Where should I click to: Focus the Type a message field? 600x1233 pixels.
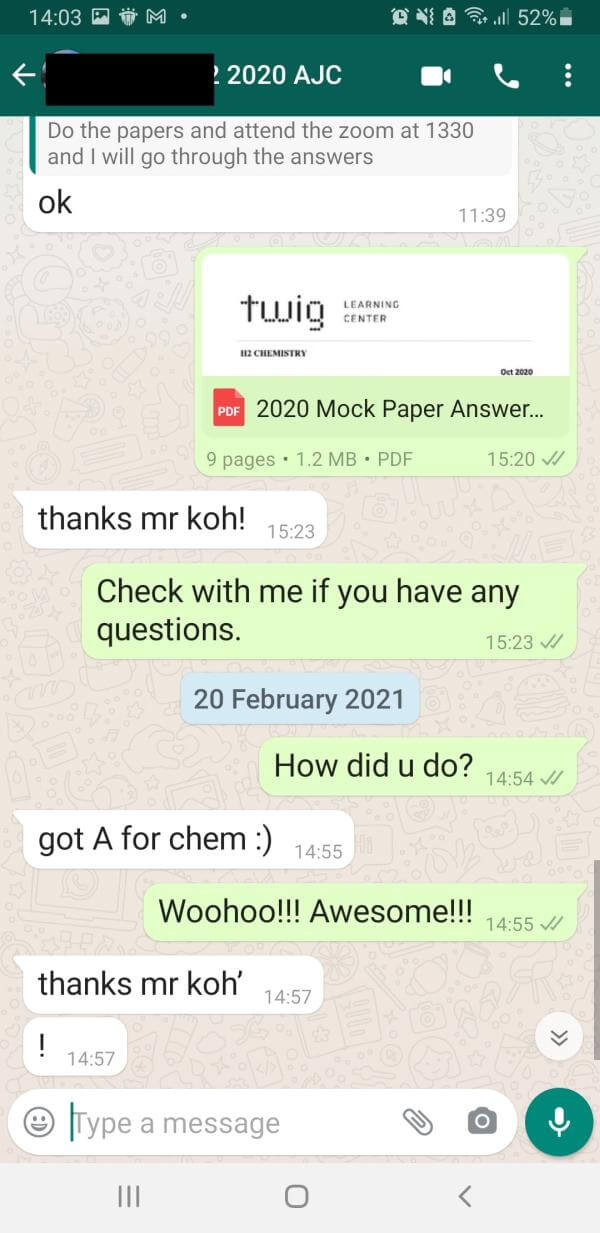pos(230,1122)
